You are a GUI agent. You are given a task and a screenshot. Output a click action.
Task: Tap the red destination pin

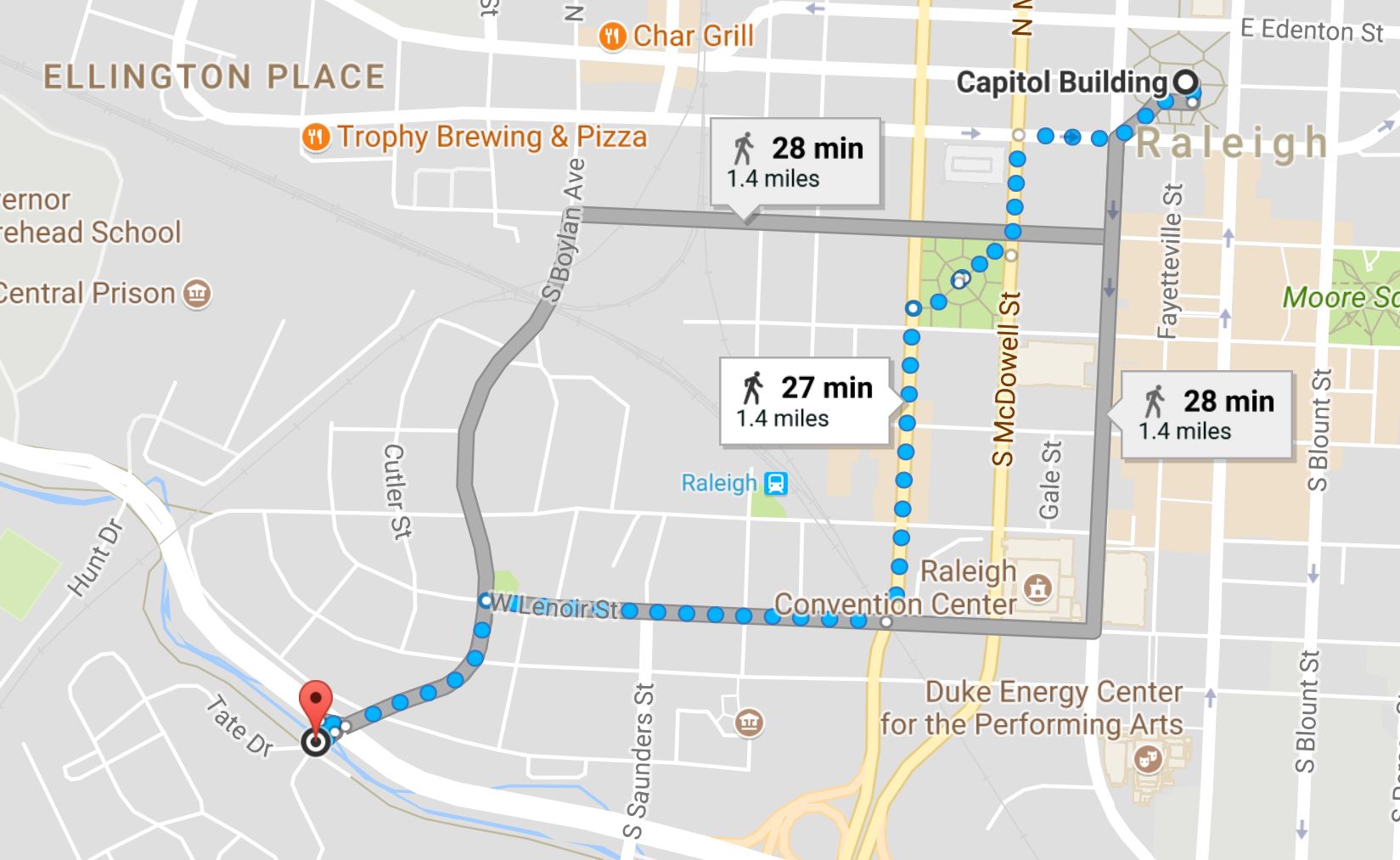[x=317, y=703]
